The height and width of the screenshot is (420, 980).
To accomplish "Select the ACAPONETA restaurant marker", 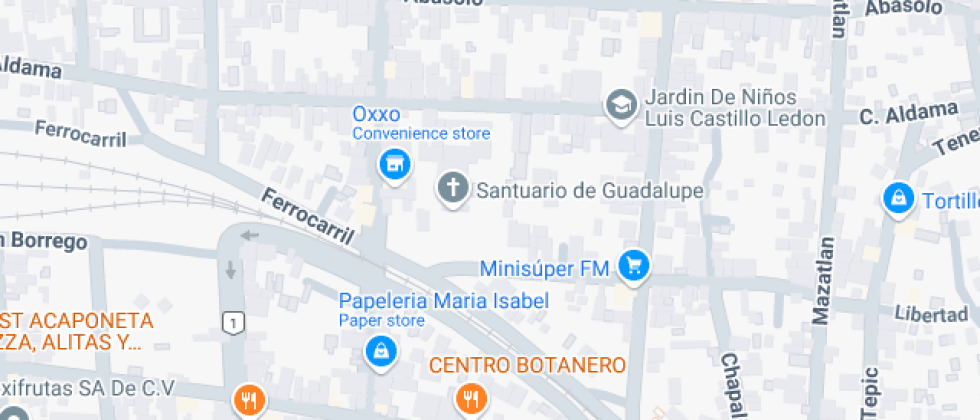I will click(x=248, y=401).
